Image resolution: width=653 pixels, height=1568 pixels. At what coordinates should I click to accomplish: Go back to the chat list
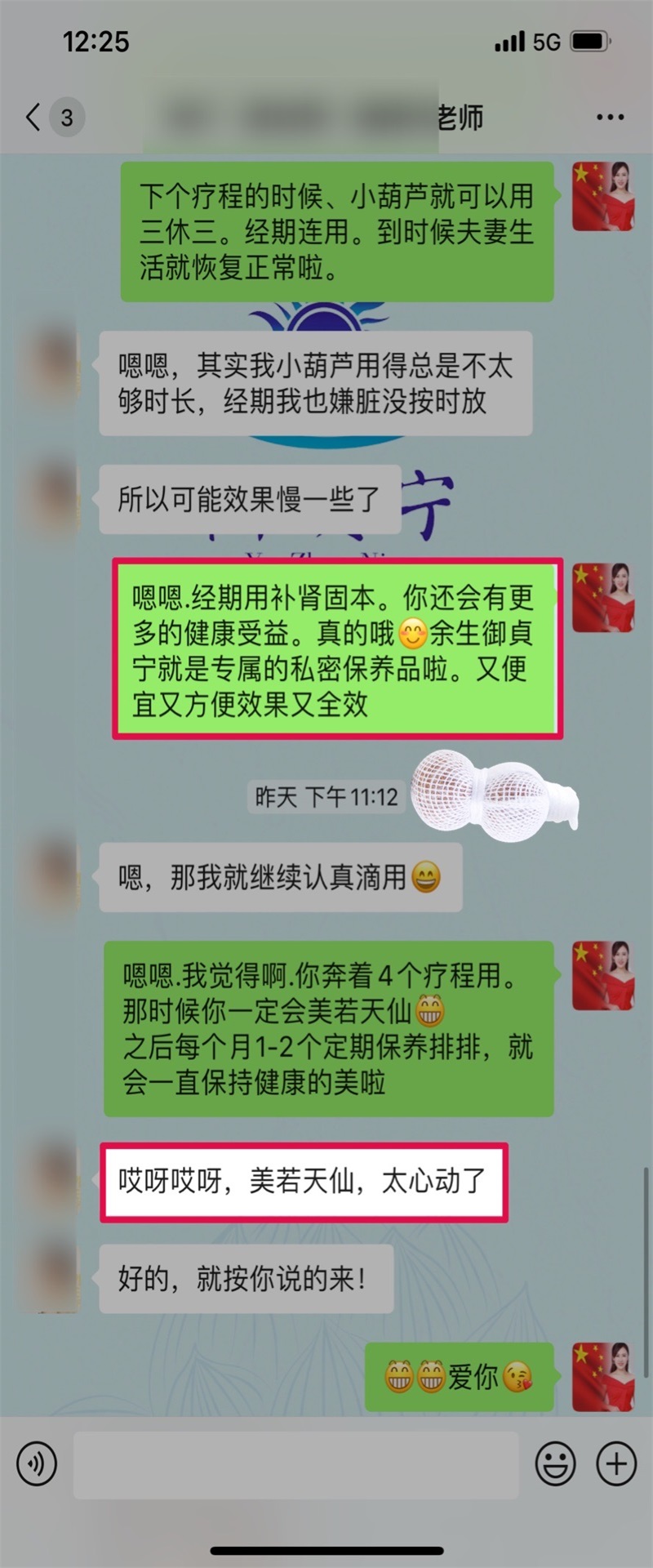(x=34, y=118)
